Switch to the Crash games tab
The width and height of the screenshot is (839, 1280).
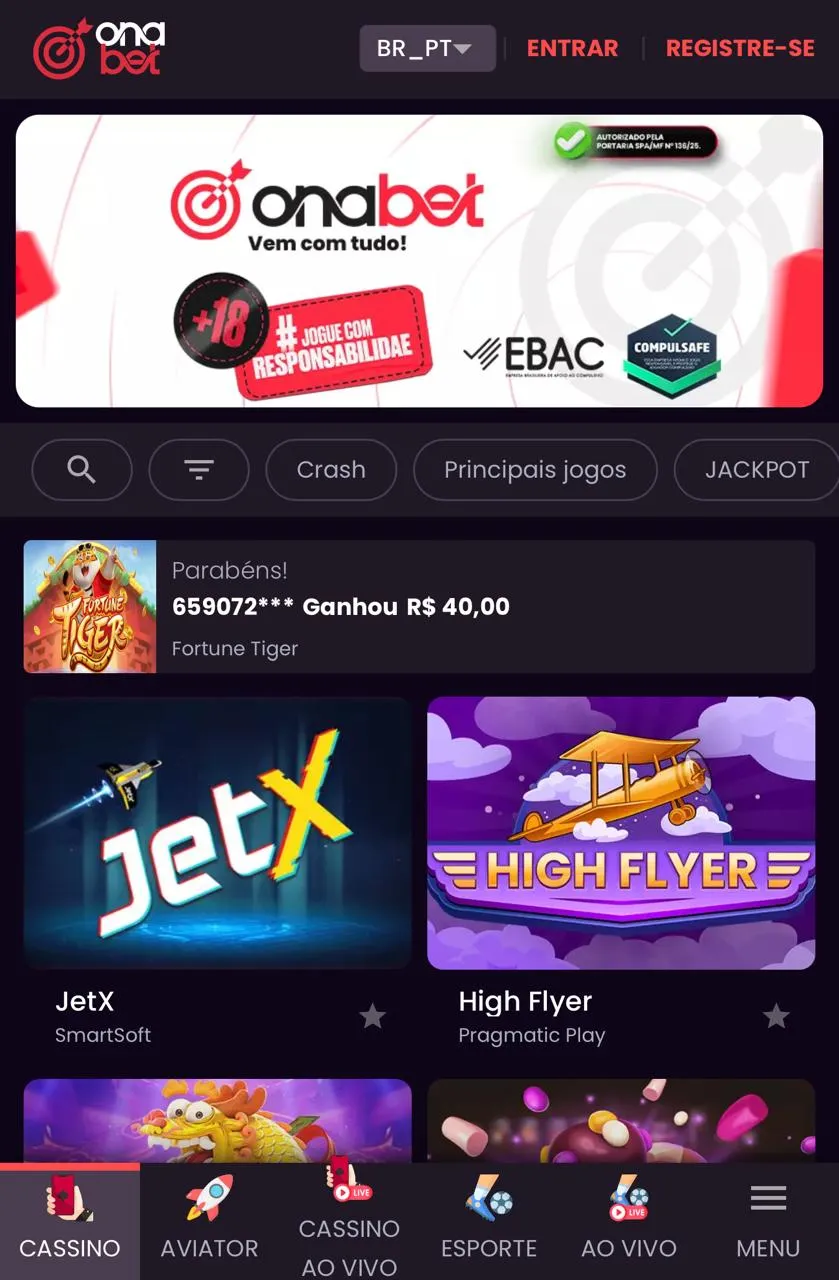pos(331,470)
